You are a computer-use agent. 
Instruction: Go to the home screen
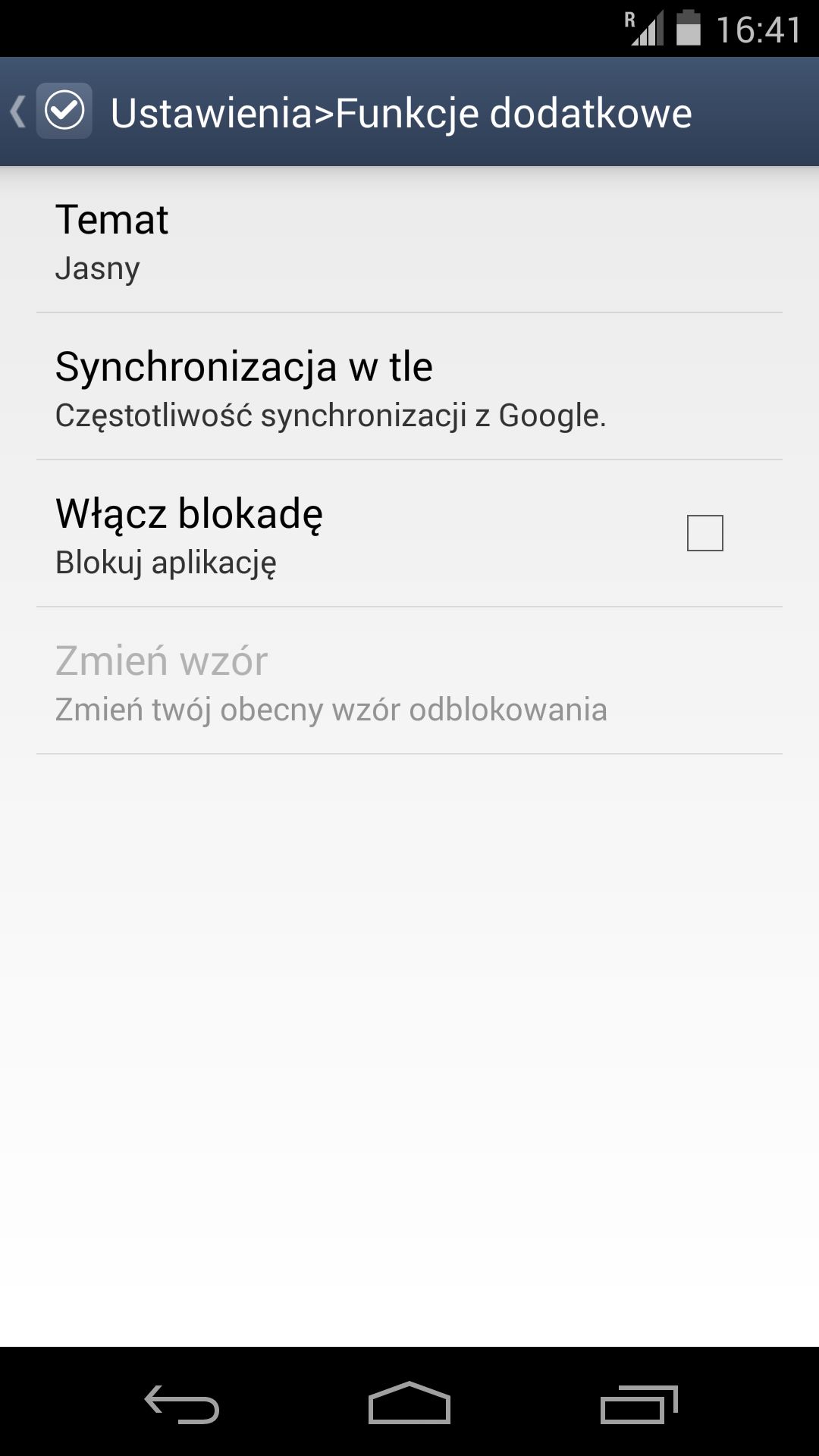tap(409, 1403)
